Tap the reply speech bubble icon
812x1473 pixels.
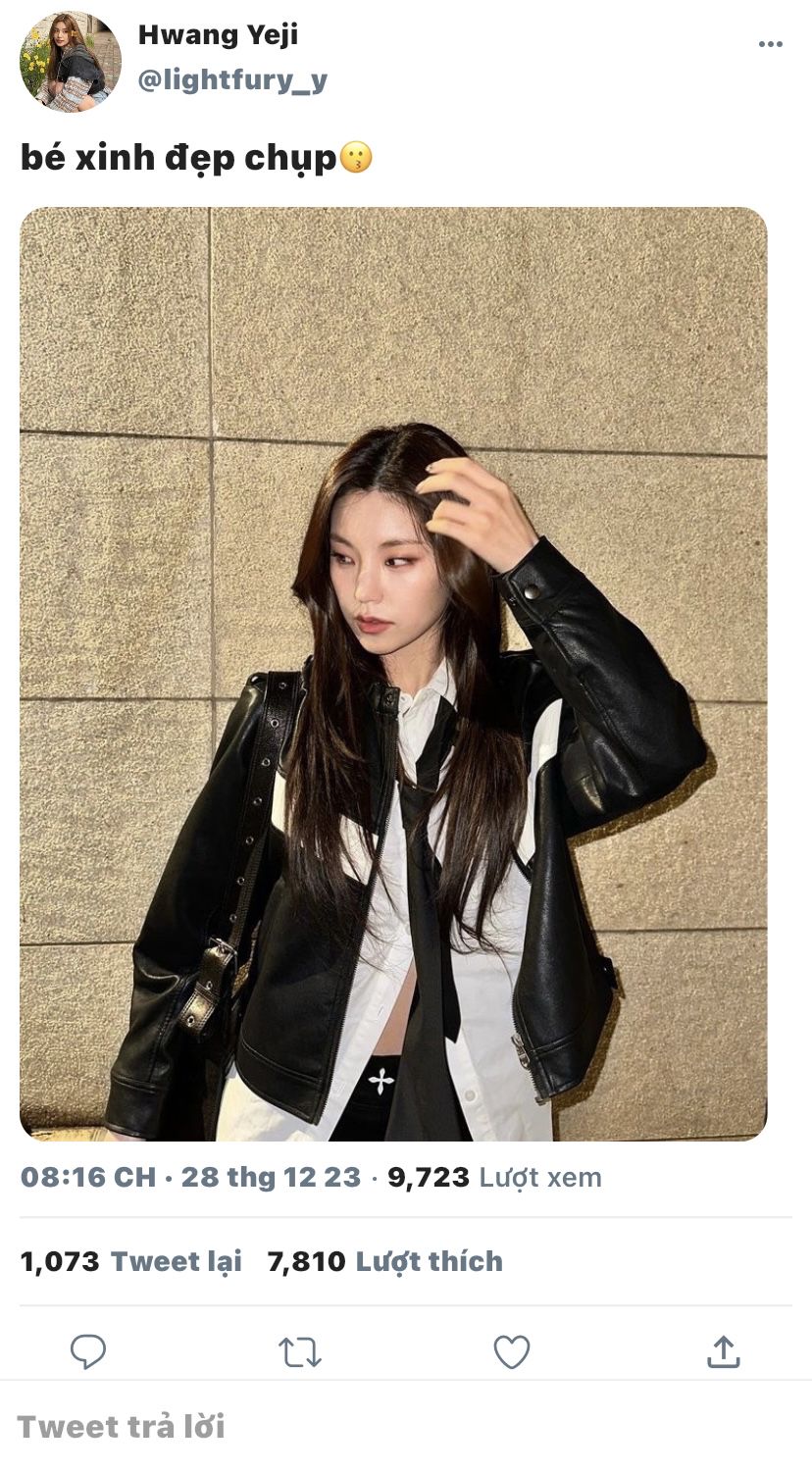coord(88,1351)
